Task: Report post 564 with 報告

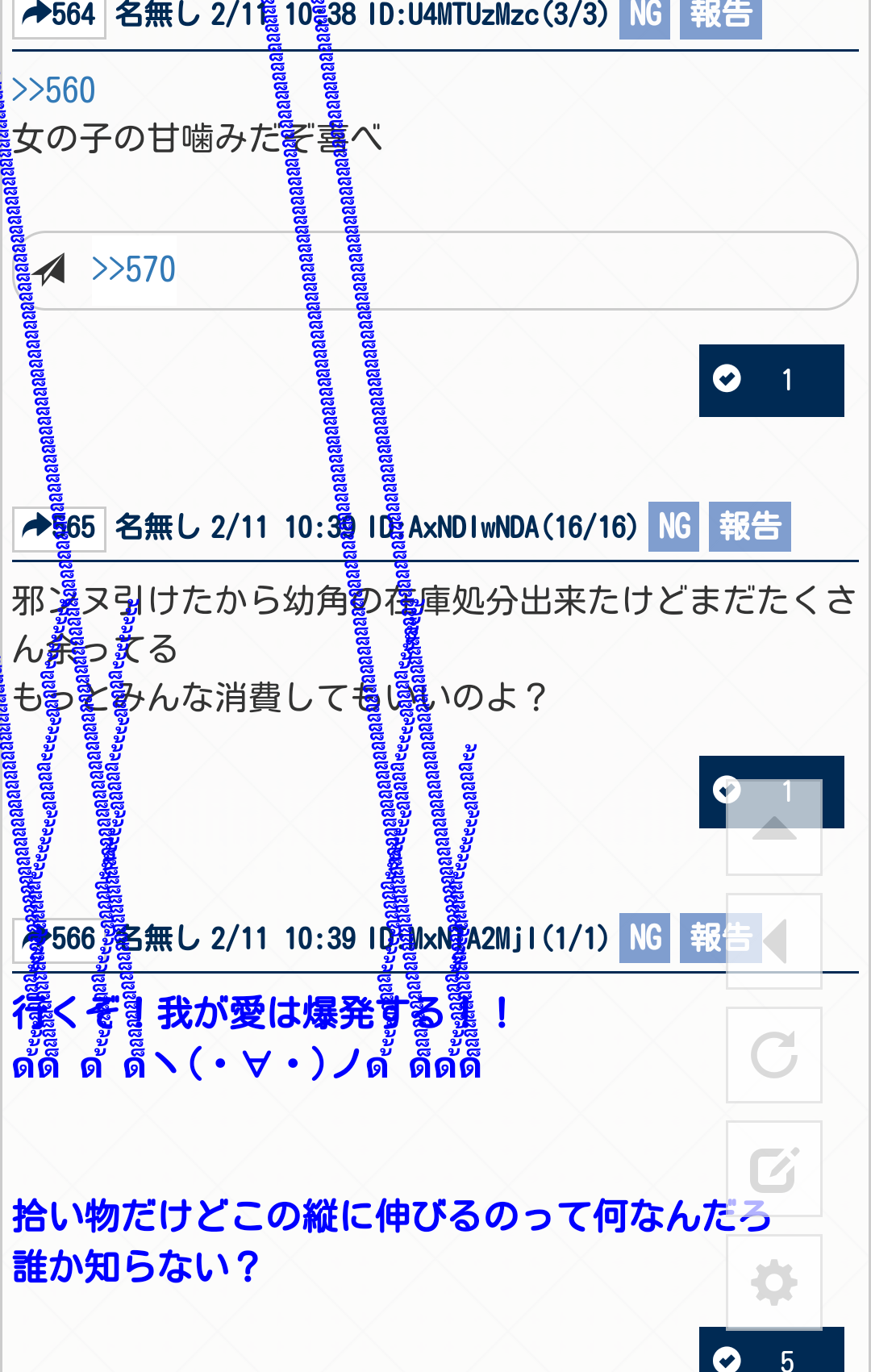Action: tap(720, 16)
